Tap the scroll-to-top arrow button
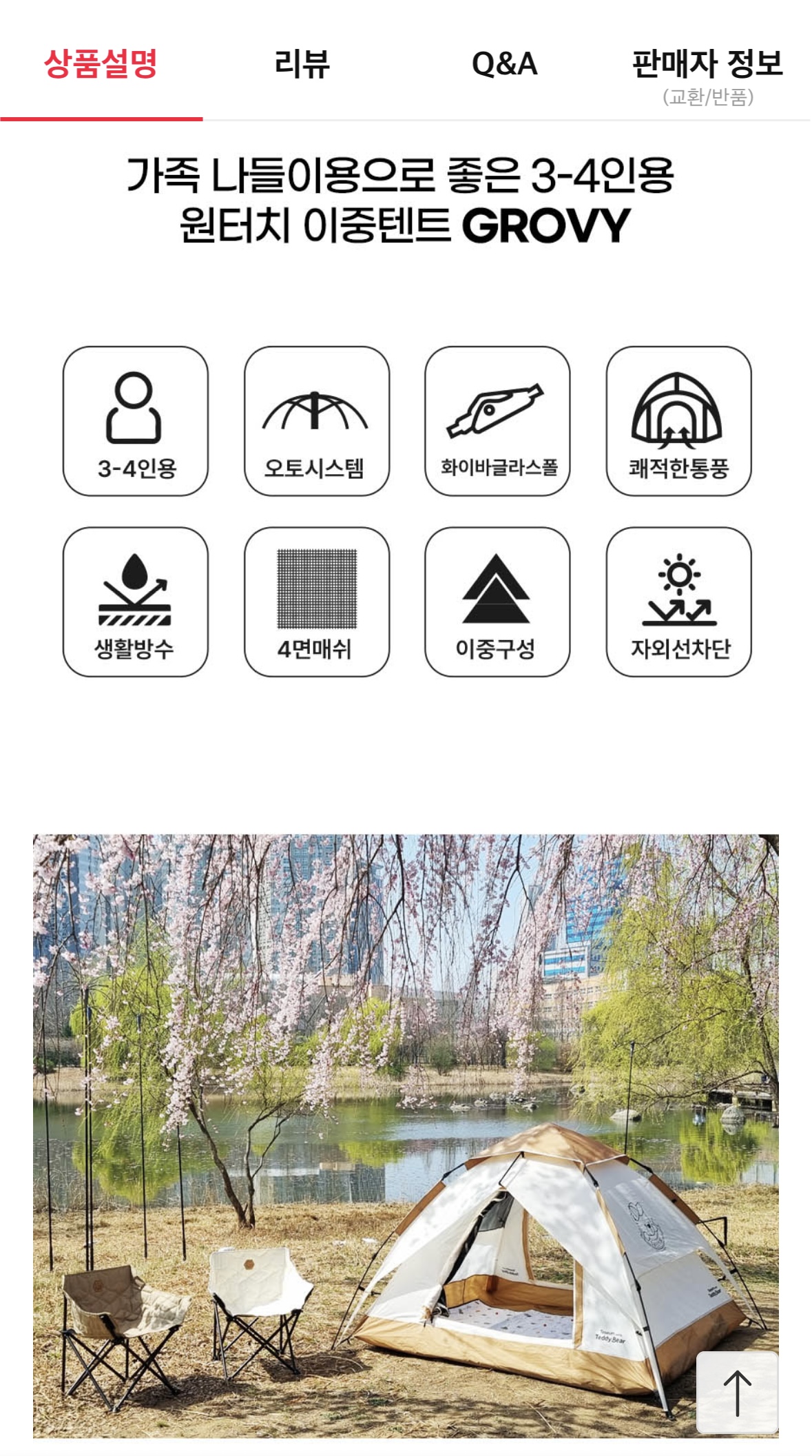Screen dimensions: 812x1456 736,1393
